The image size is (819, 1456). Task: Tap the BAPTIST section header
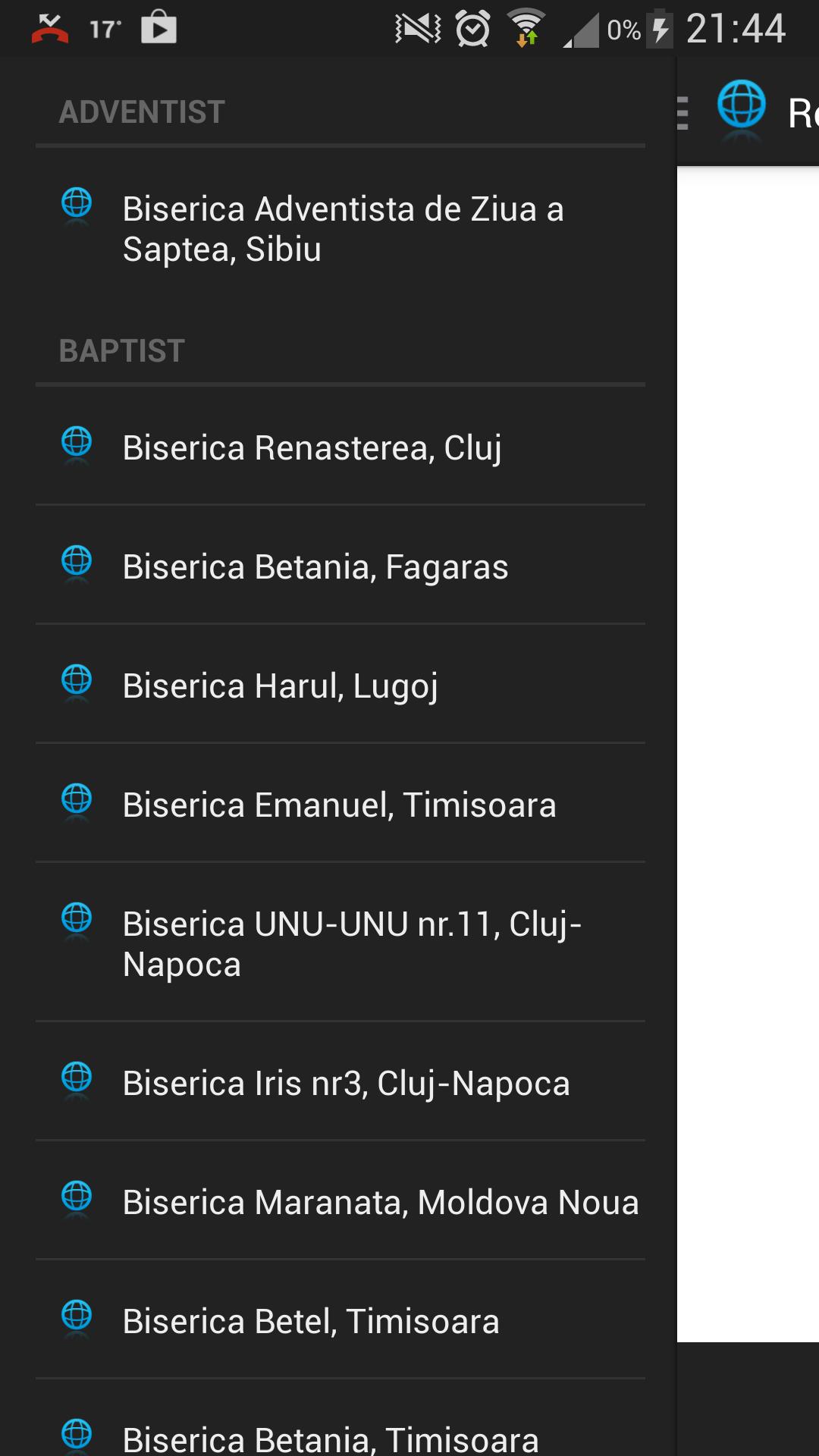(121, 350)
